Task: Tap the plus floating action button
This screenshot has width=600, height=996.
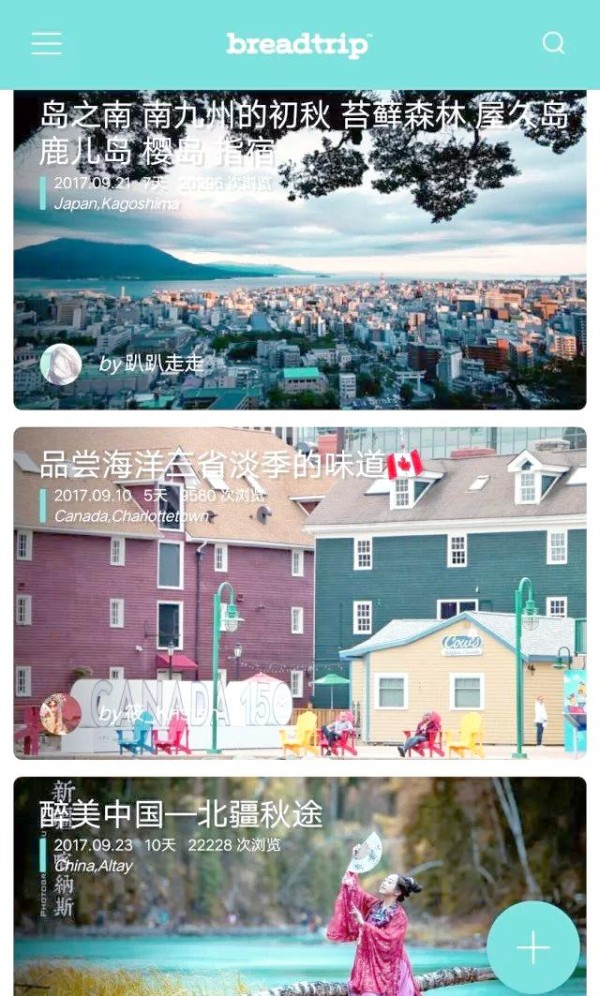Action: (533, 948)
